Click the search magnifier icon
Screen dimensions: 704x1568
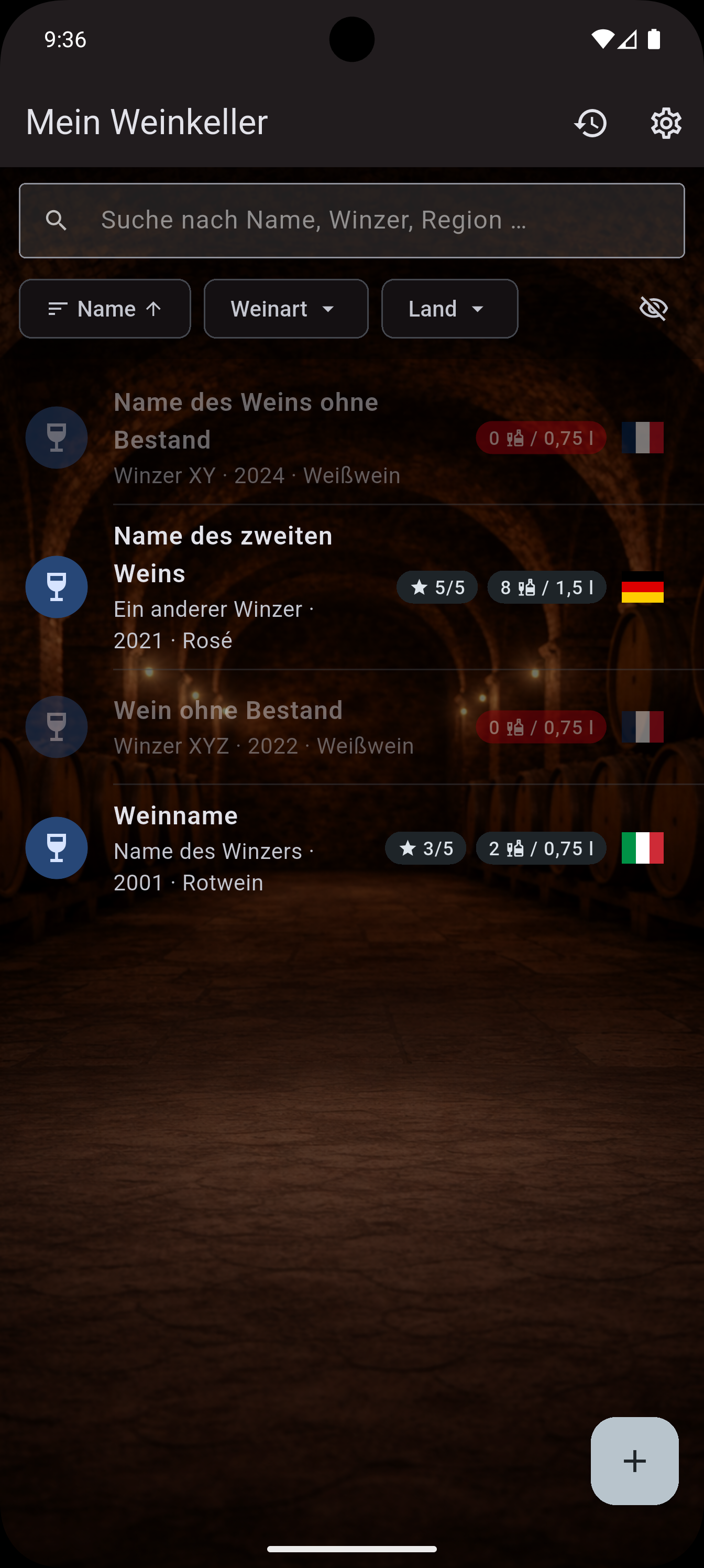[57, 220]
